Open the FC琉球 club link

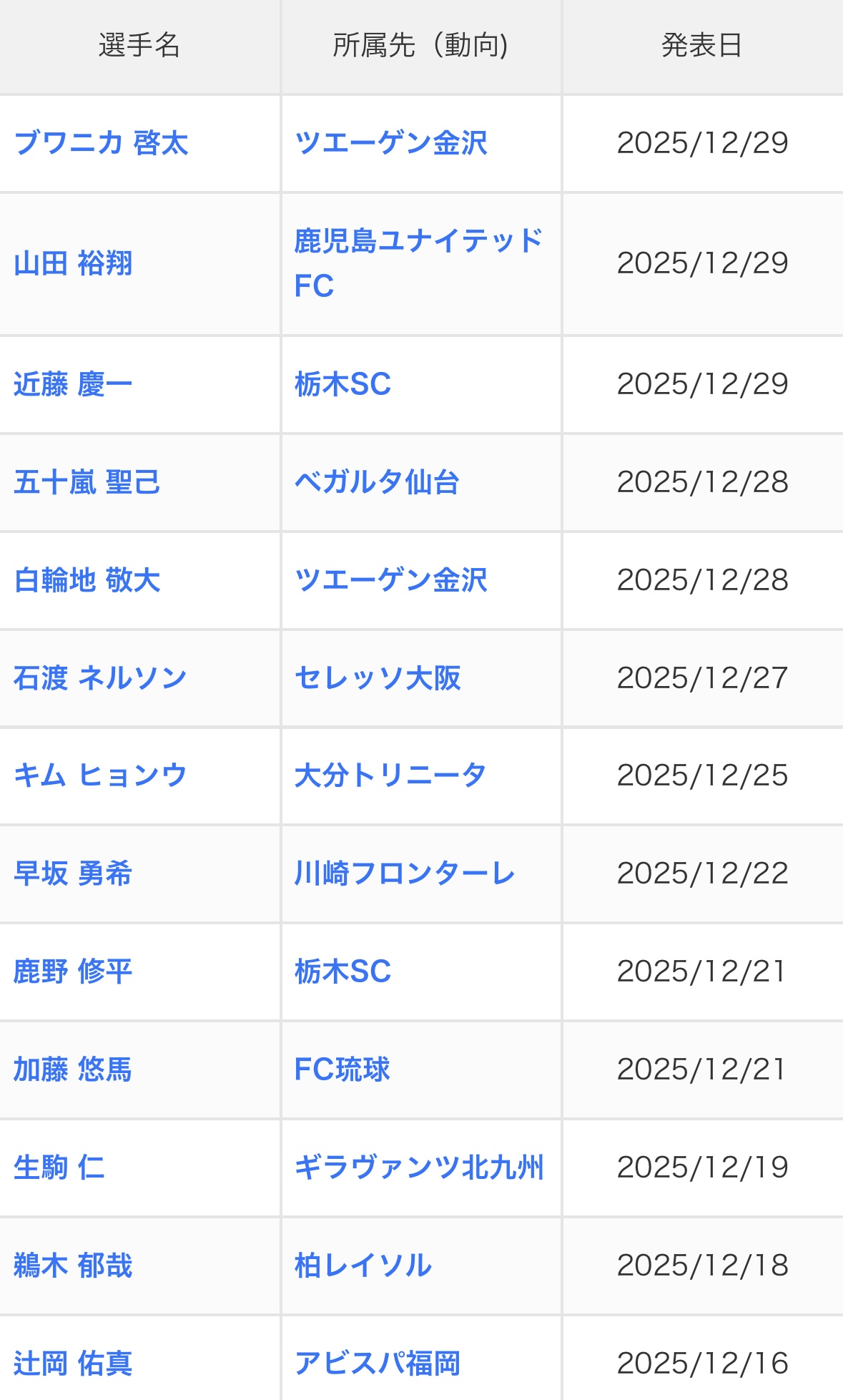click(x=342, y=1069)
